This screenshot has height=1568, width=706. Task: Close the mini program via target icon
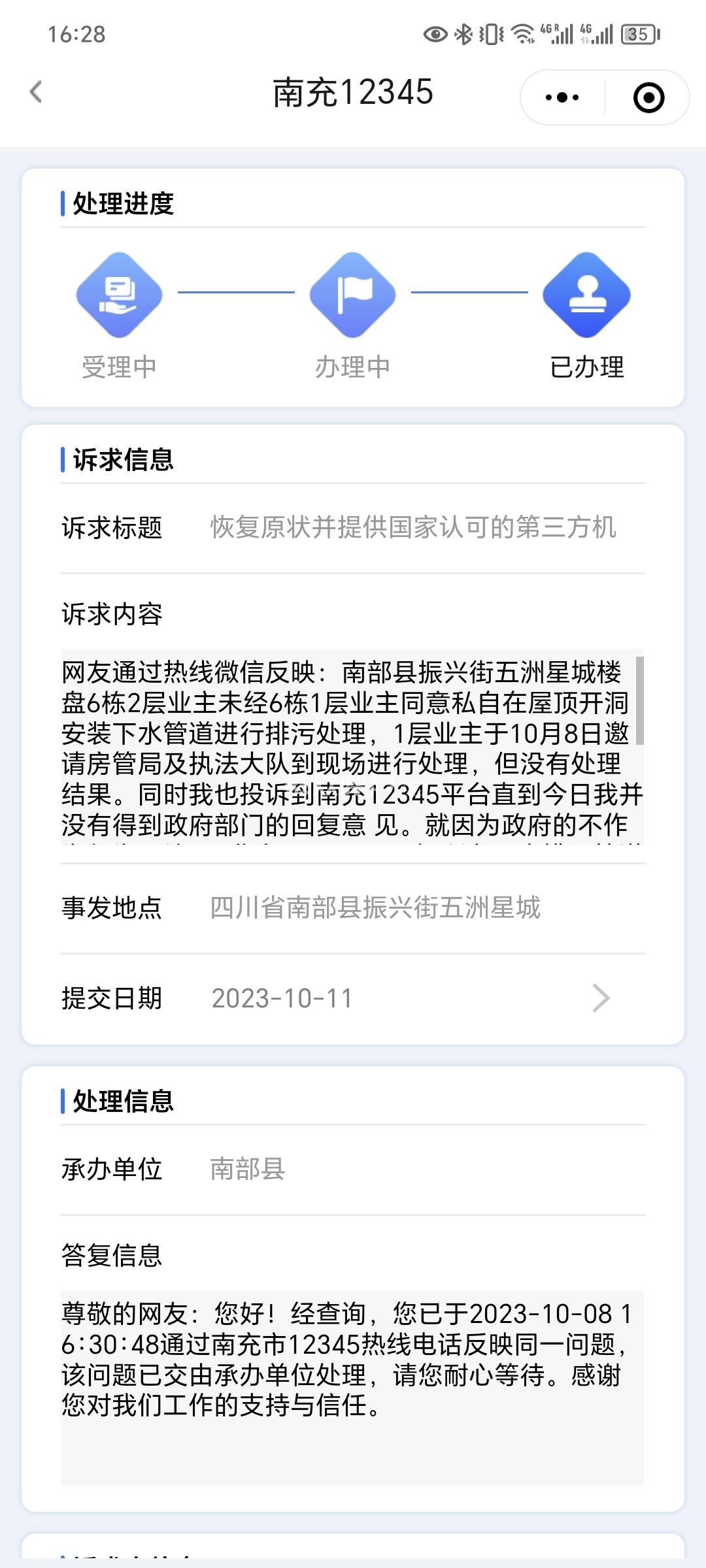(x=648, y=98)
